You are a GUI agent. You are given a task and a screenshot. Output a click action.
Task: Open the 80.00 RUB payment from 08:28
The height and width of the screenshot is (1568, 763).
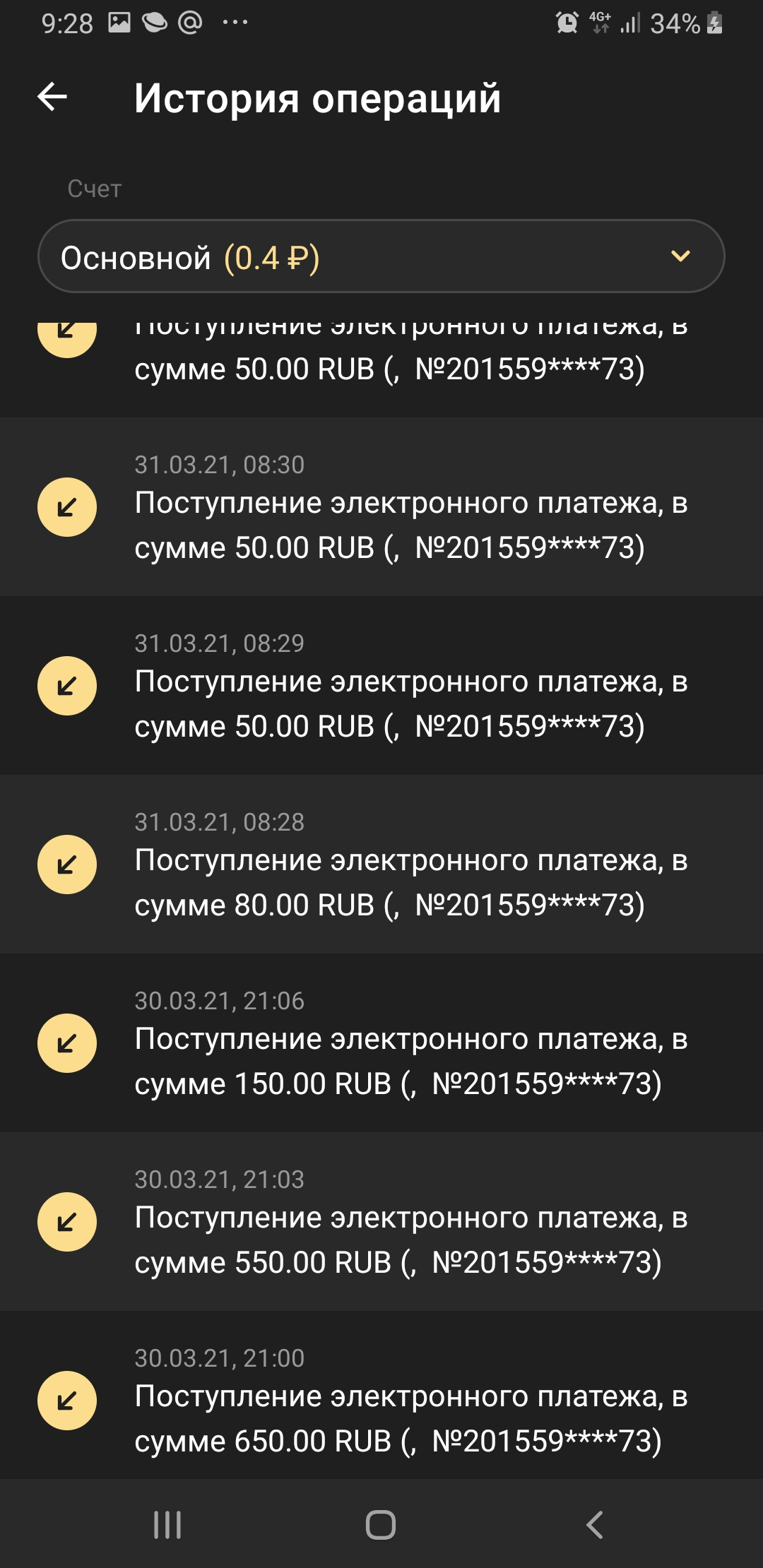pos(381,865)
